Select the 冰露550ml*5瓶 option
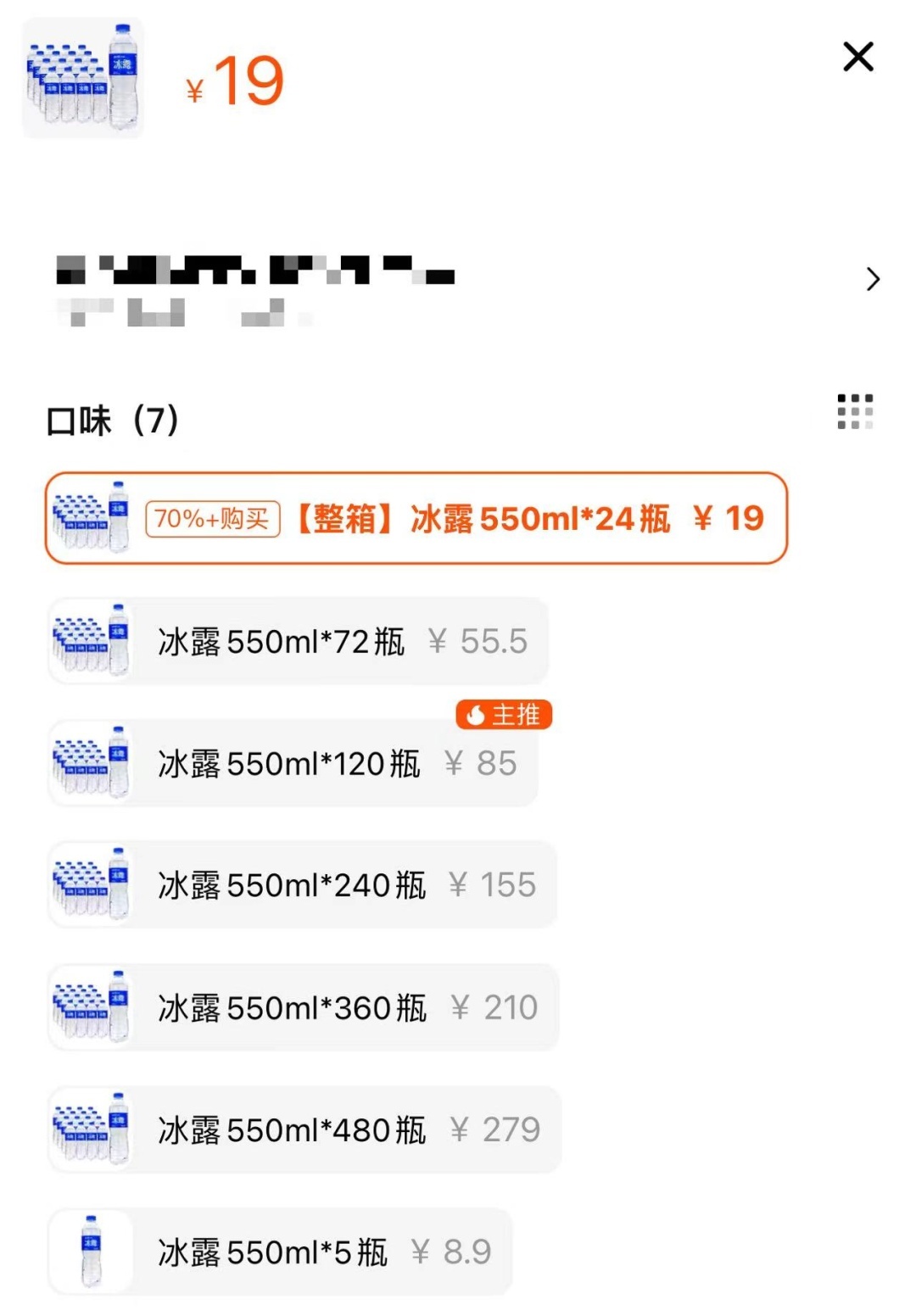This screenshot has width=916, height=1316. [280, 1252]
